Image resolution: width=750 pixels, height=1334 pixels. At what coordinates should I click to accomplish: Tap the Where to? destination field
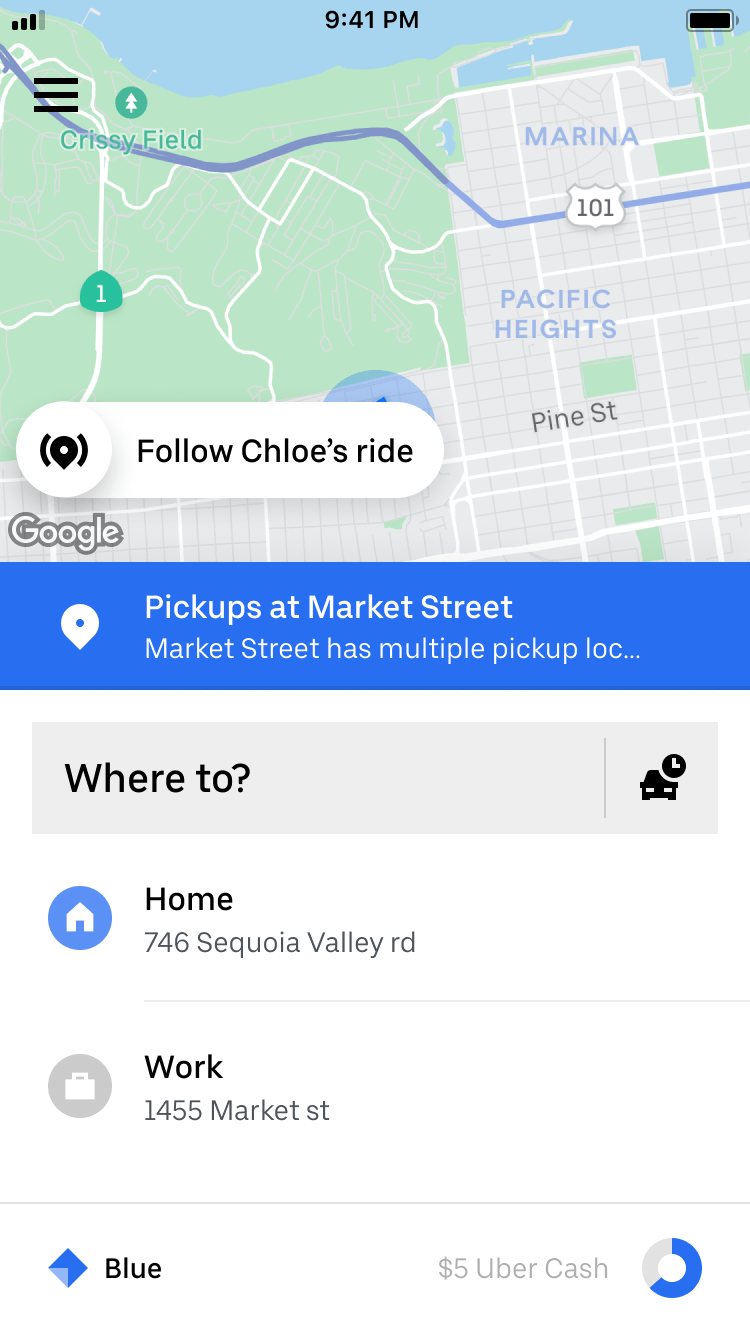318,778
